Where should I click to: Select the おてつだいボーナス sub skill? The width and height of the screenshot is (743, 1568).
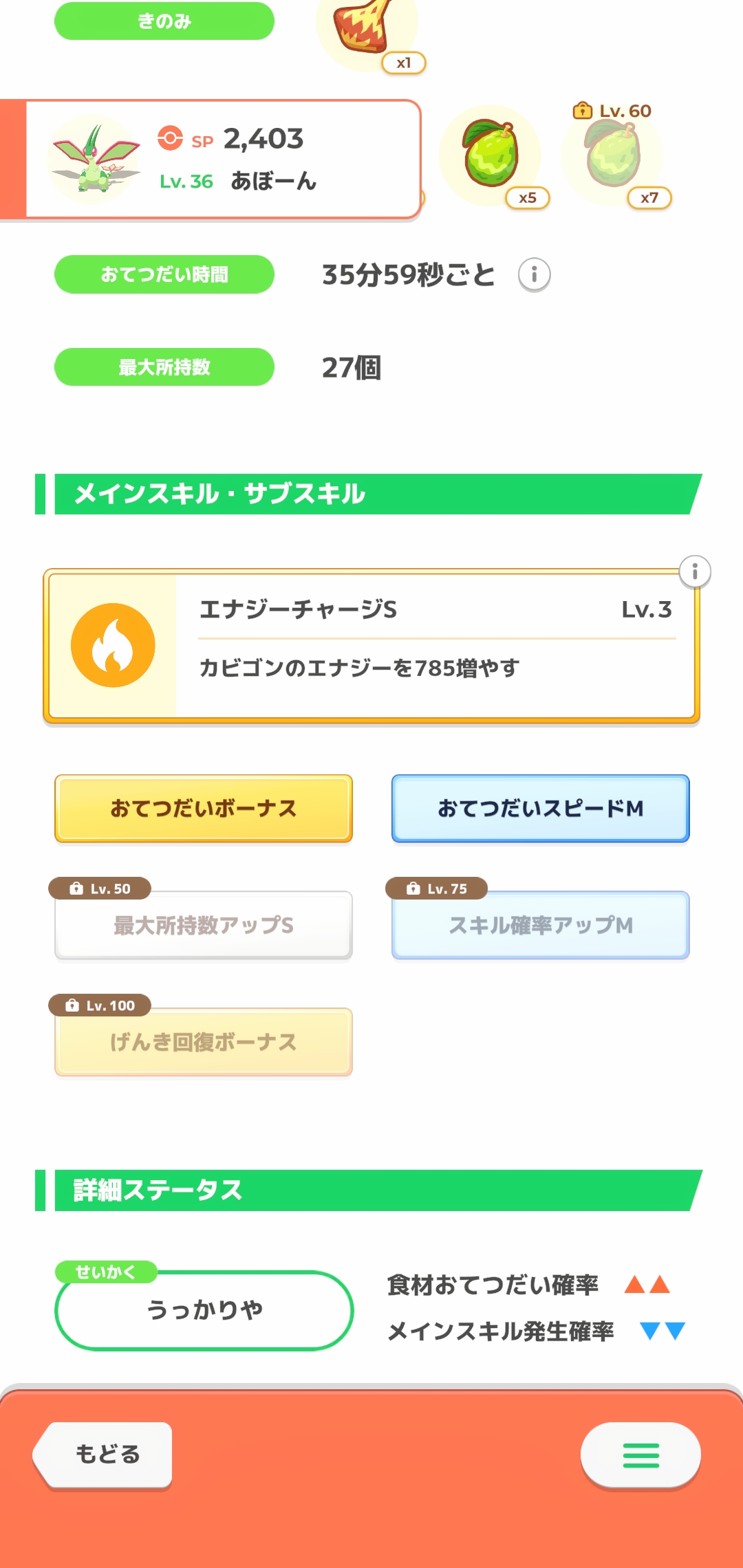pos(204,809)
